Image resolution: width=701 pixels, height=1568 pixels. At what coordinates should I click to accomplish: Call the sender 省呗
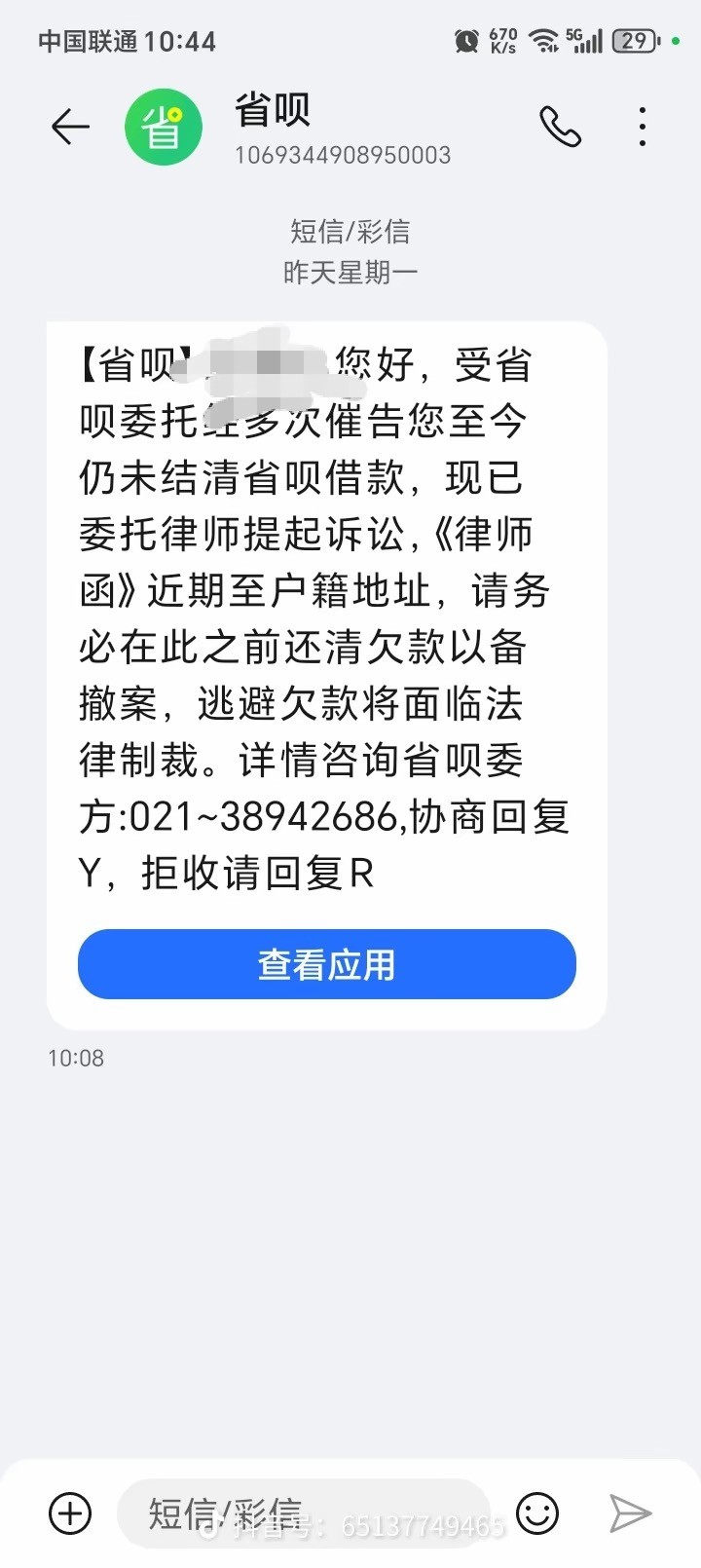(560, 127)
